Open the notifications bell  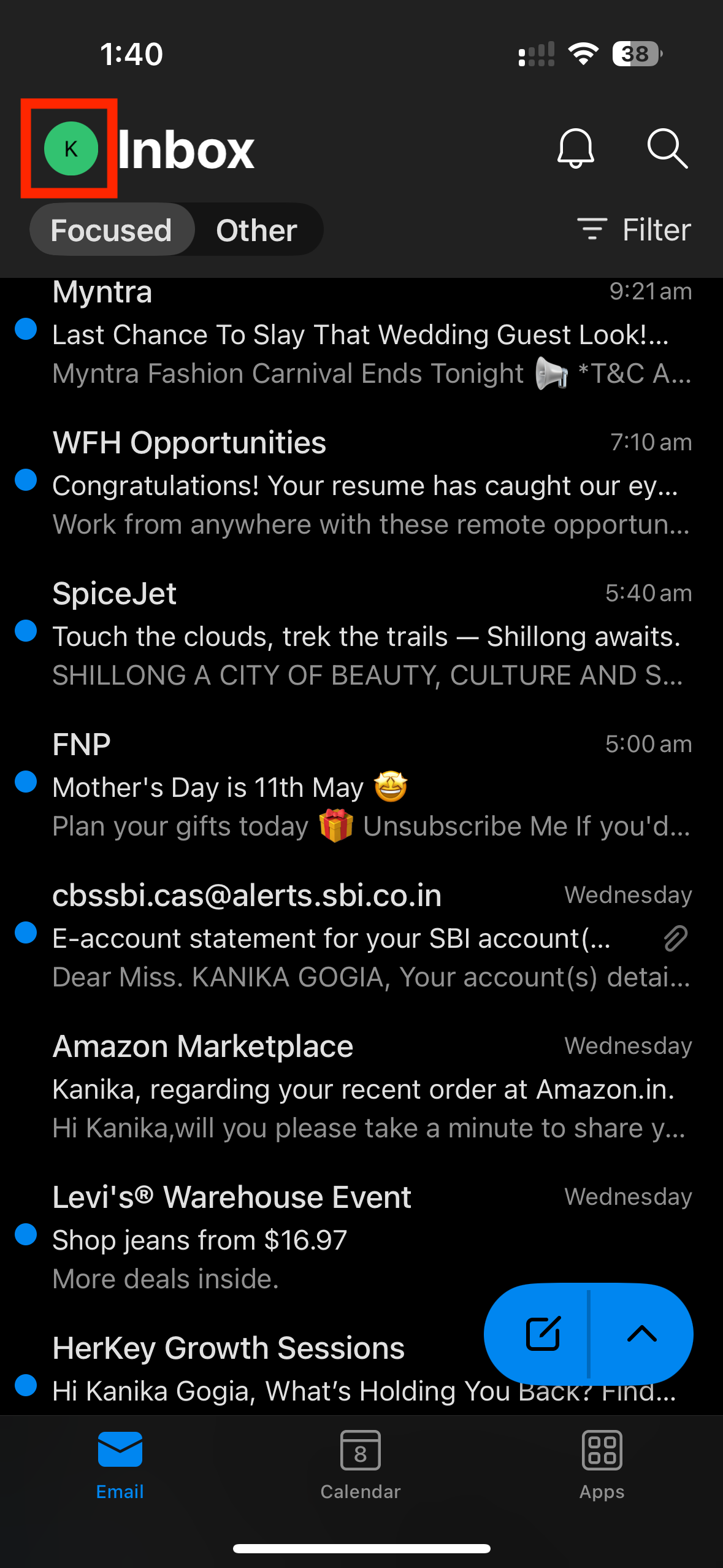click(x=575, y=148)
